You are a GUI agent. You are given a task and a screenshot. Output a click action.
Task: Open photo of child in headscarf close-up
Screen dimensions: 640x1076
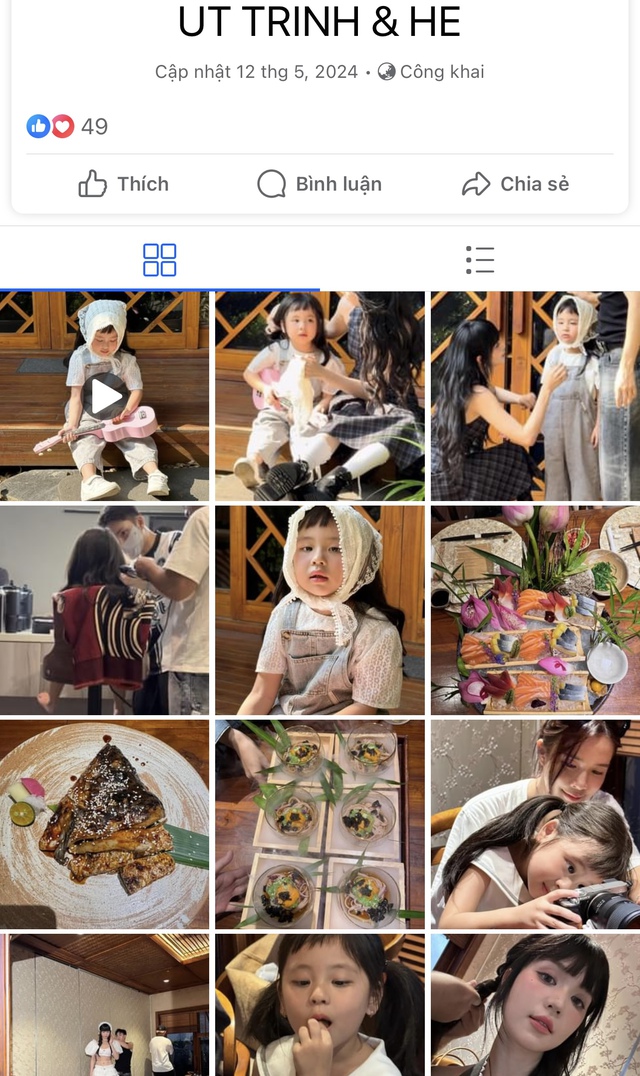(319, 609)
